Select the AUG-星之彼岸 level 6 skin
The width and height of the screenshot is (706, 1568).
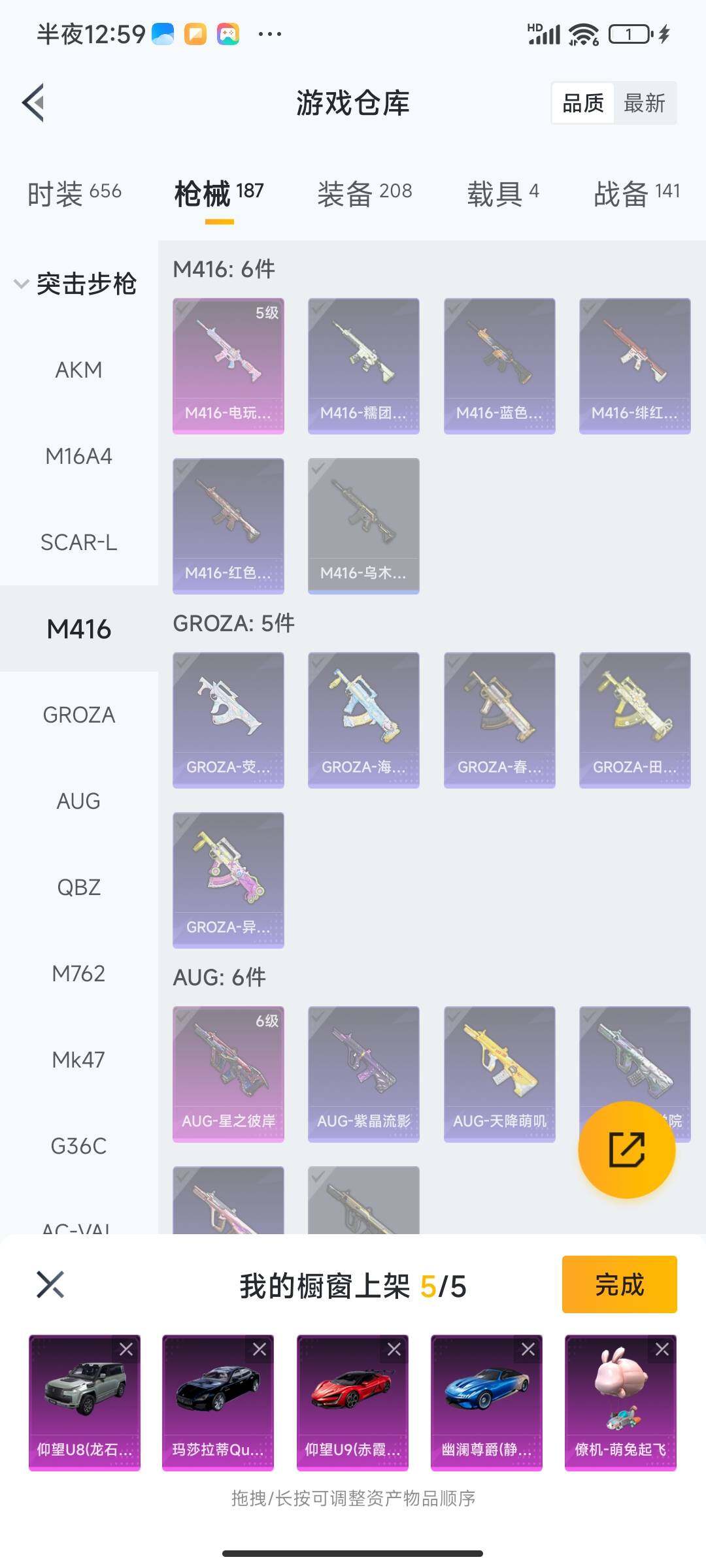click(x=228, y=1074)
